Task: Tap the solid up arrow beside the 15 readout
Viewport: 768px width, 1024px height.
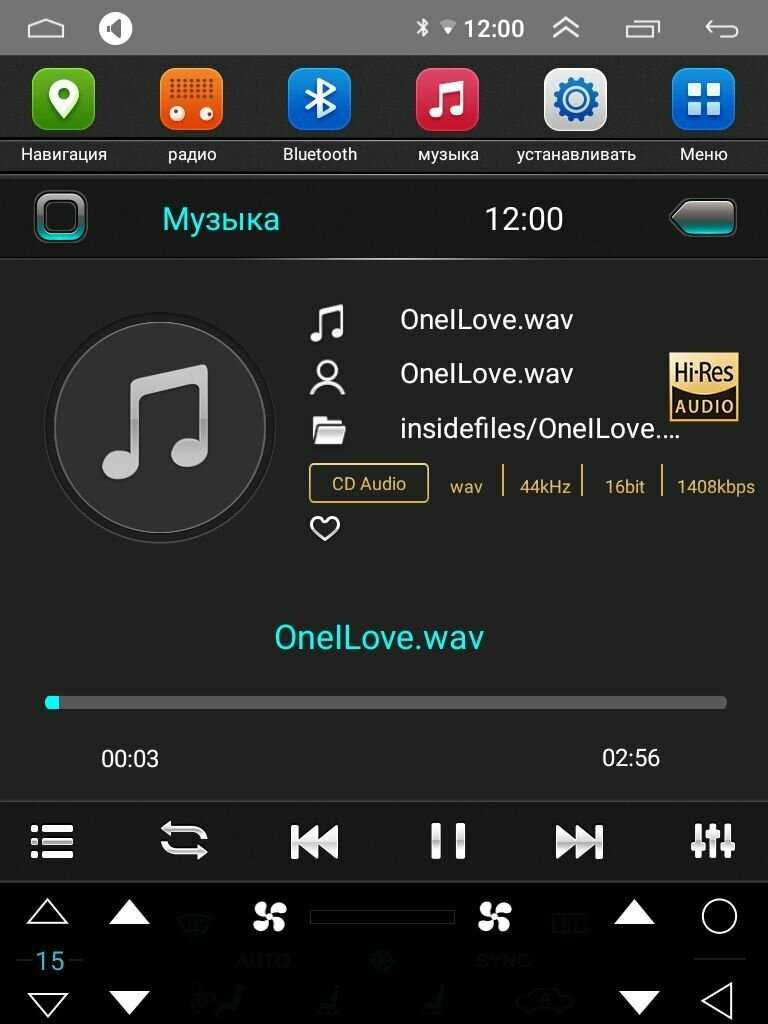Action: point(129,912)
